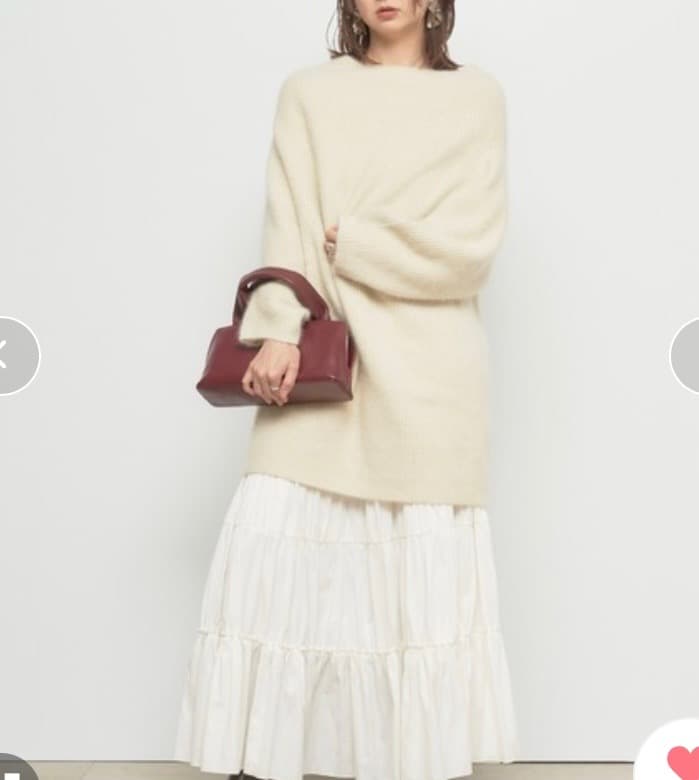The width and height of the screenshot is (699, 780).
Task: Add this outfit to favorites with heart
Action: point(680,760)
